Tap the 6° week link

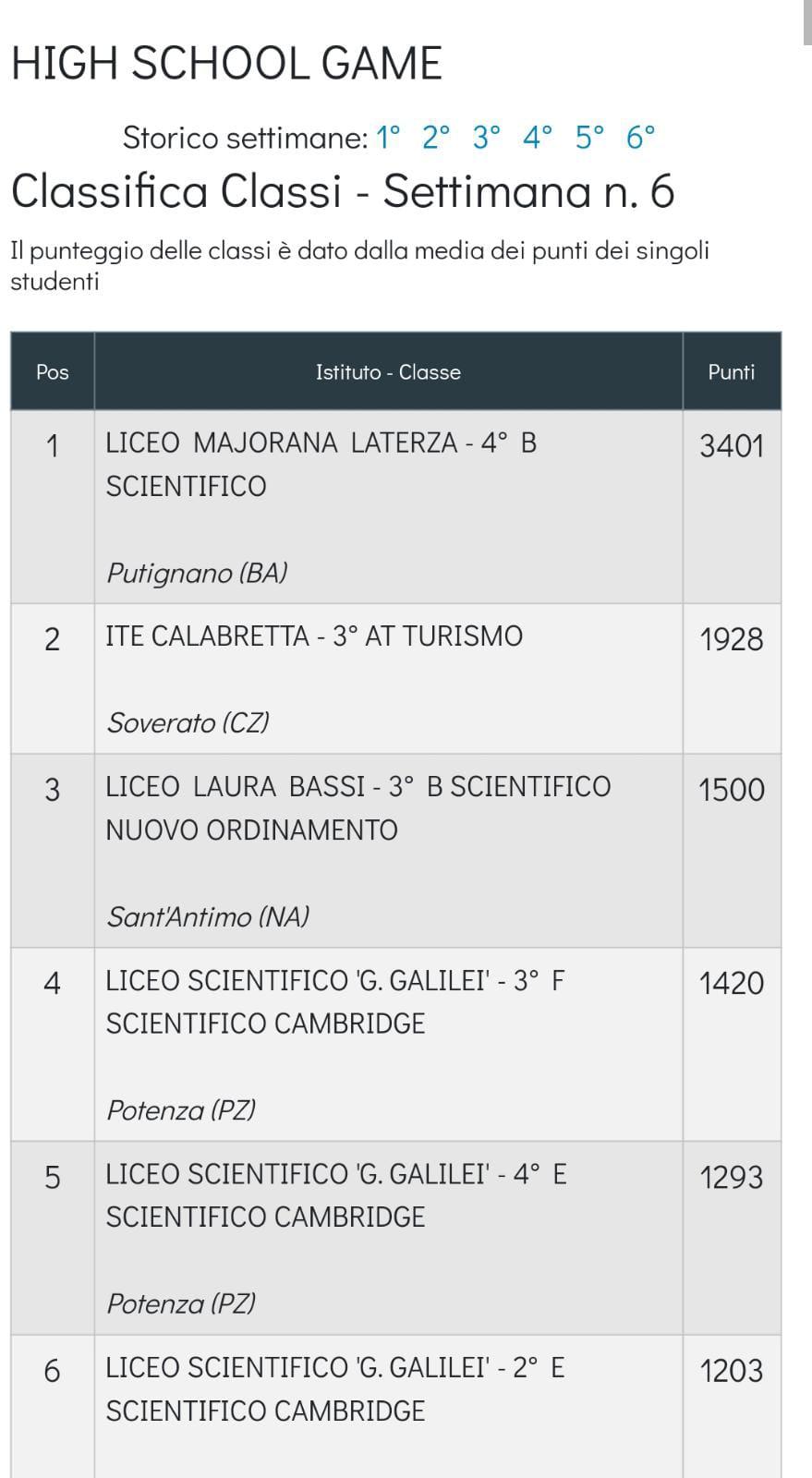(640, 138)
